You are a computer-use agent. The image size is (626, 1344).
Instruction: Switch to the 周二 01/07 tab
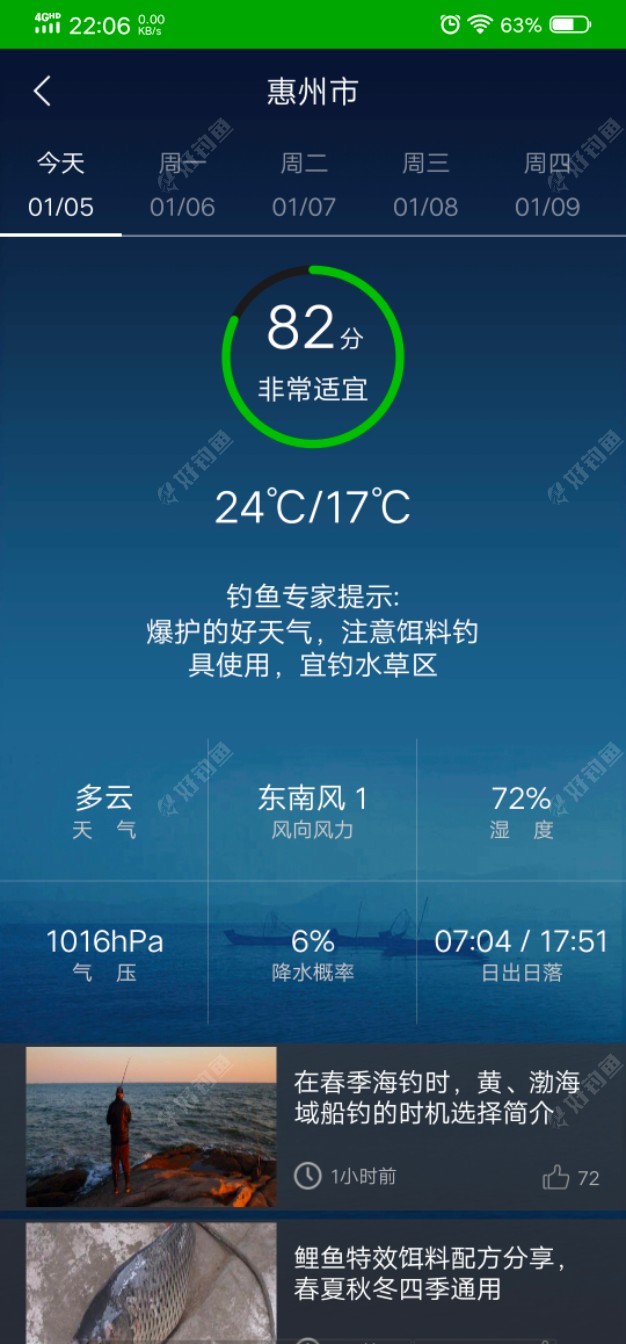tap(304, 185)
